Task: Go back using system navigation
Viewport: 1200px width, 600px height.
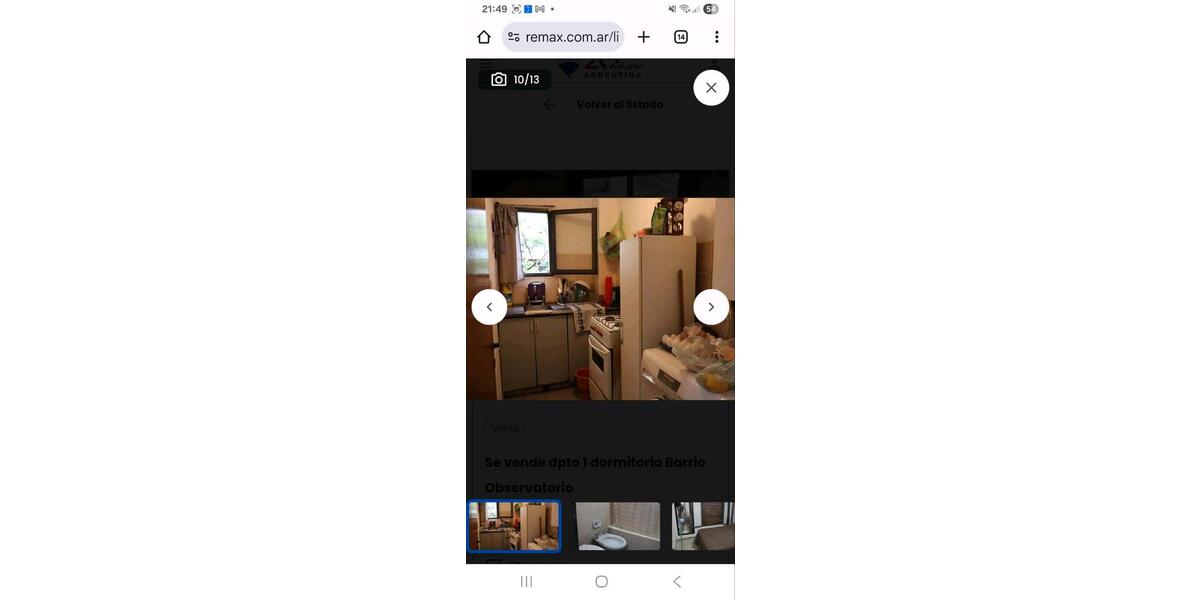Action: coord(677,581)
